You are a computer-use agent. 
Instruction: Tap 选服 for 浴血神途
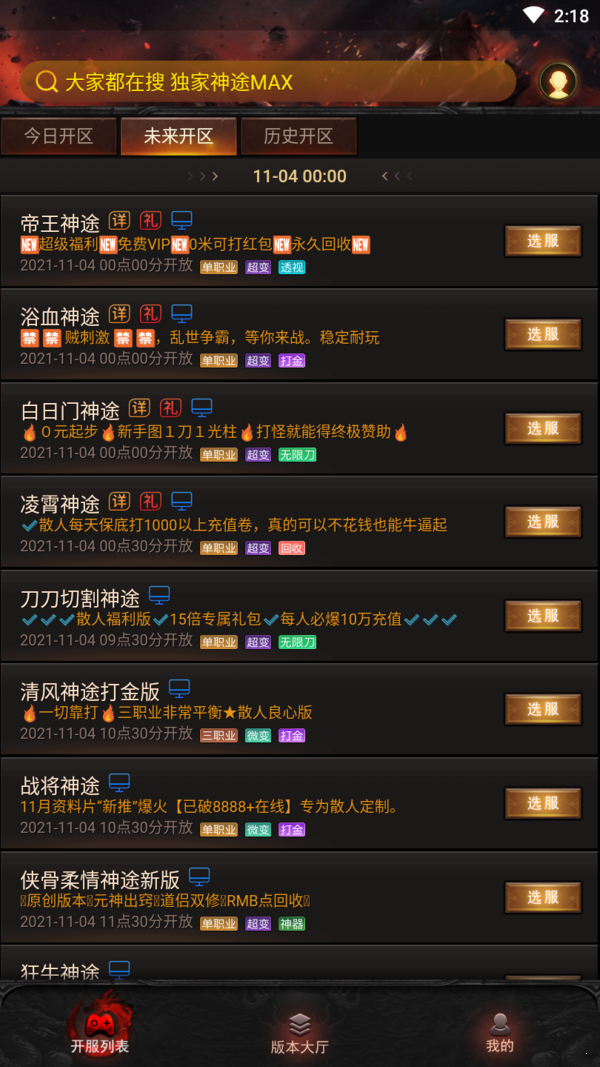543,335
